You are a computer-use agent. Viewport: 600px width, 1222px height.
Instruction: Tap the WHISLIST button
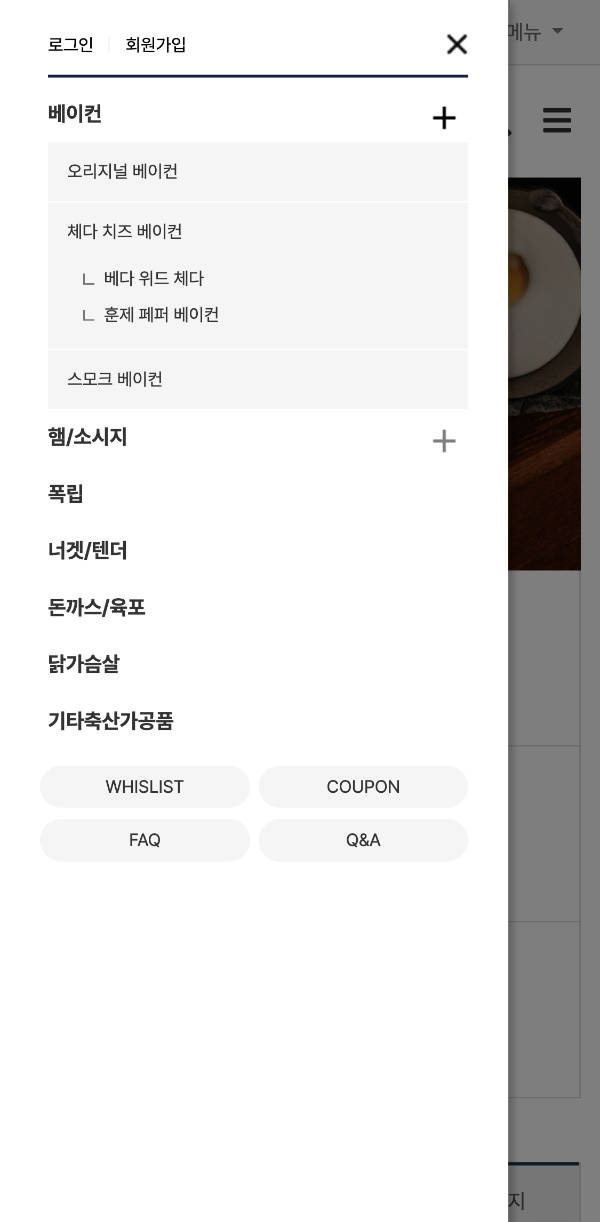[145, 787]
